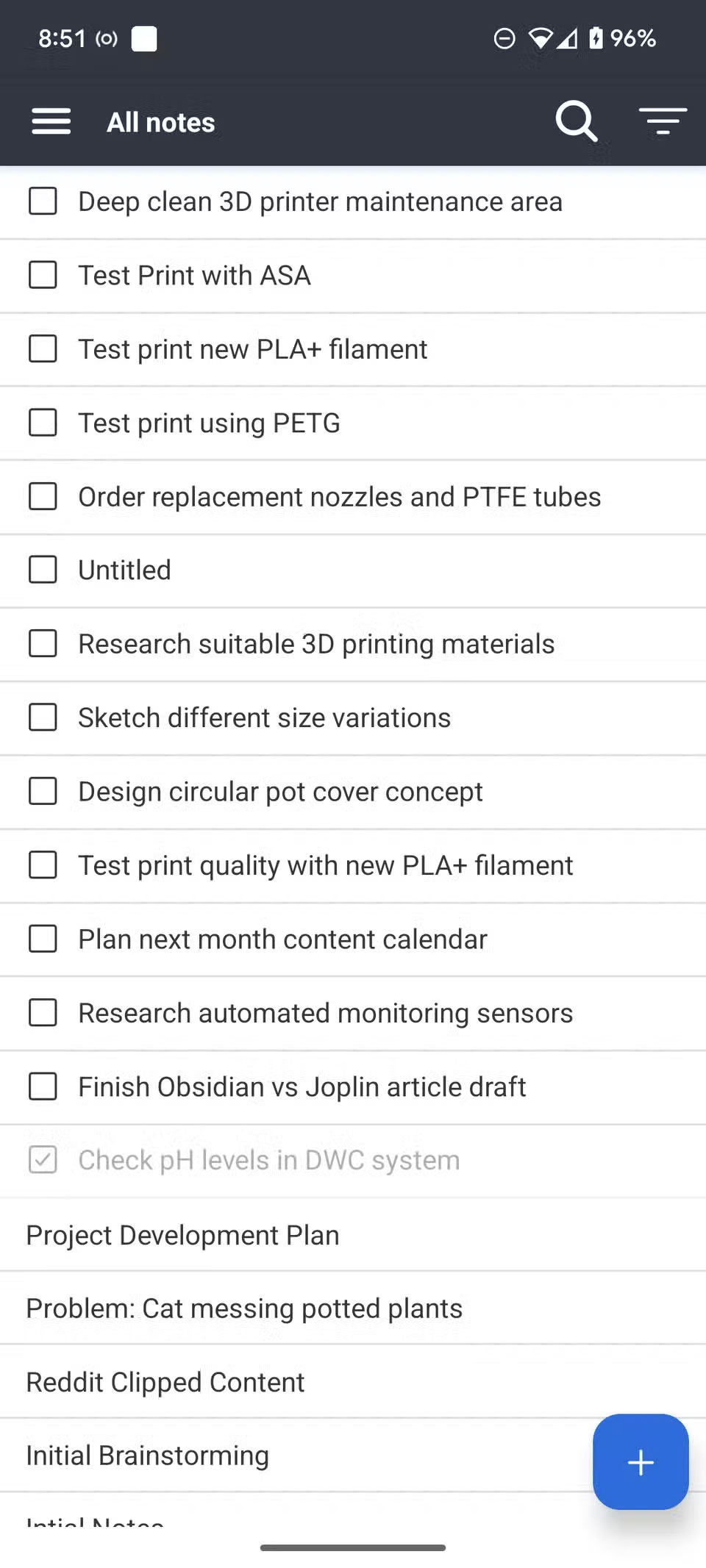View the Reddit Clipped Content note
Viewport: 706px width, 1568px height.
coord(165,1382)
